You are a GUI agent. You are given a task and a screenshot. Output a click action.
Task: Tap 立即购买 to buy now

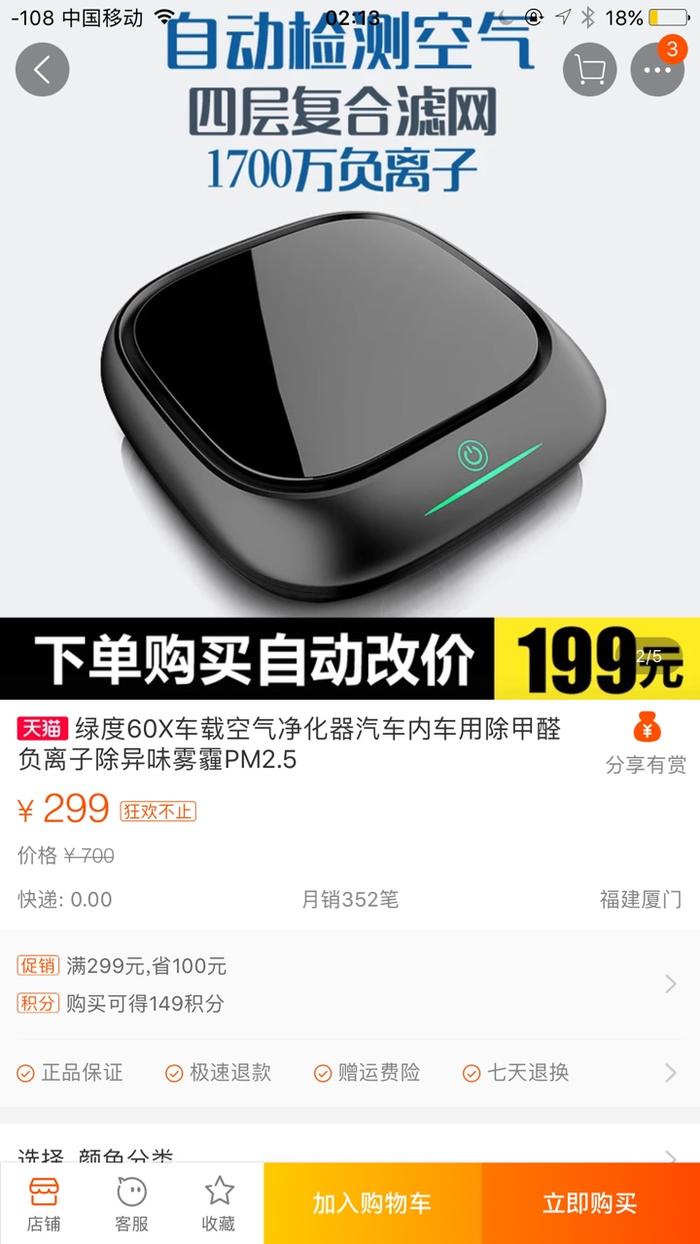pos(590,1203)
